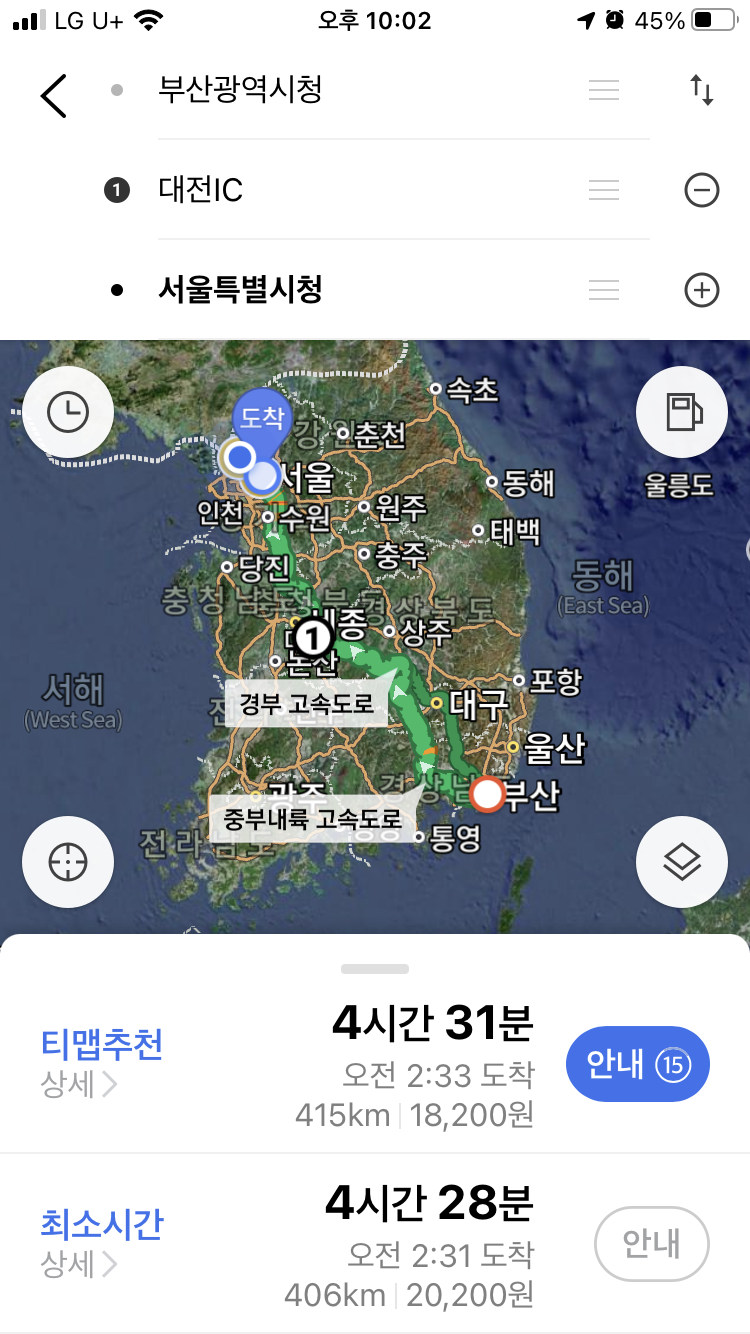Swap departure and destination order
750x1334 pixels.
click(702, 91)
